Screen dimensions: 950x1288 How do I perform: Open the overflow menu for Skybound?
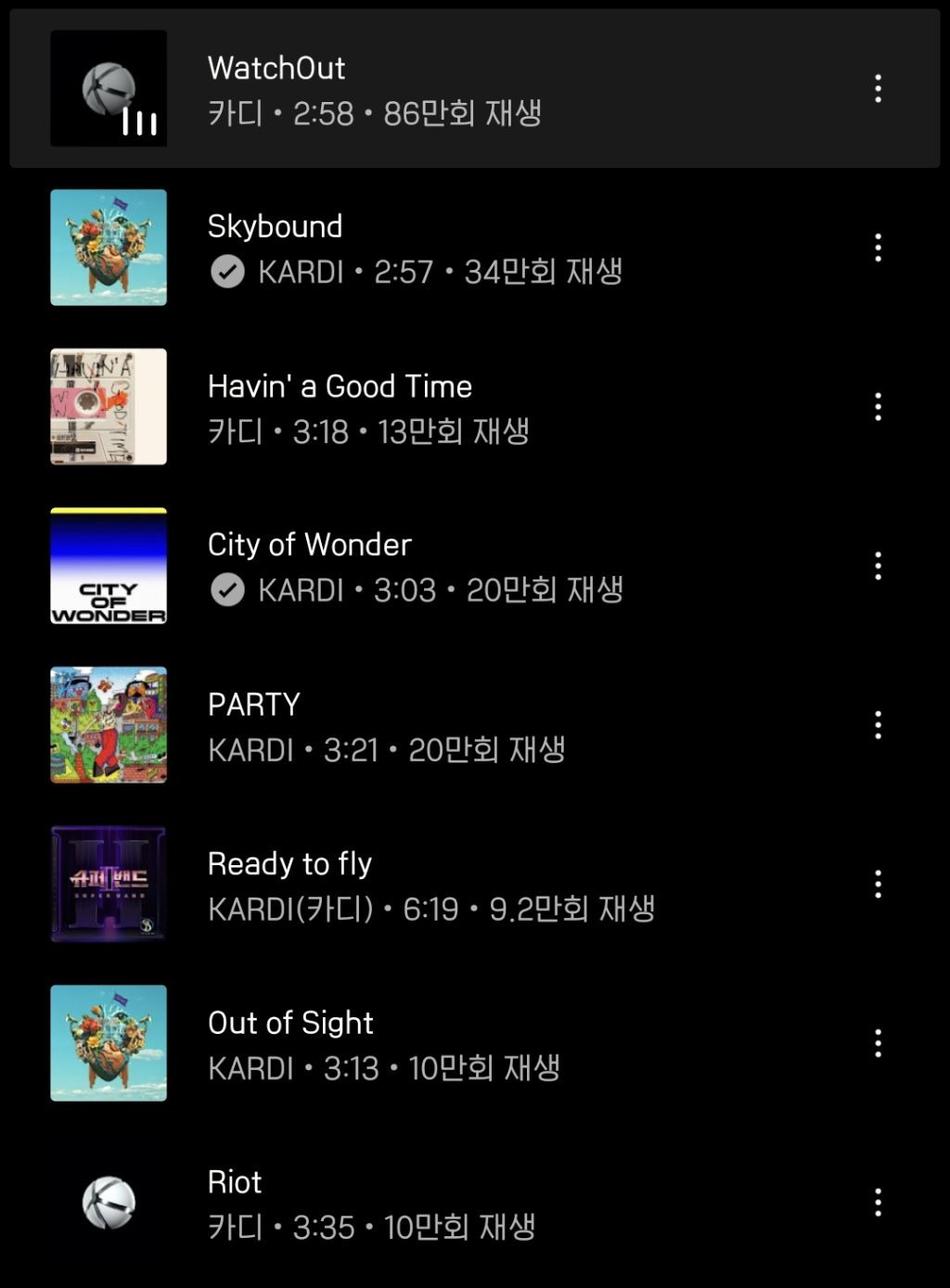click(879, 247)
